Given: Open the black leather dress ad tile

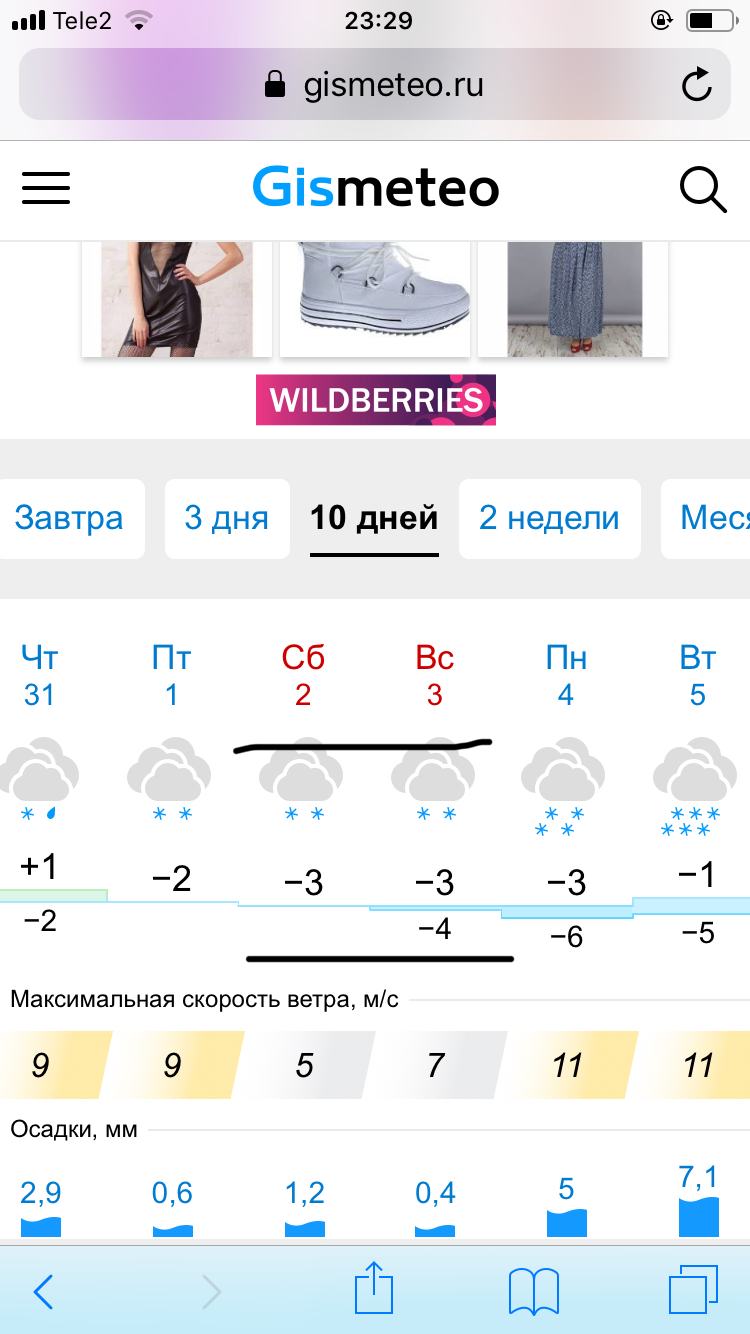Looking at the screenshot, I should point(177,298).
